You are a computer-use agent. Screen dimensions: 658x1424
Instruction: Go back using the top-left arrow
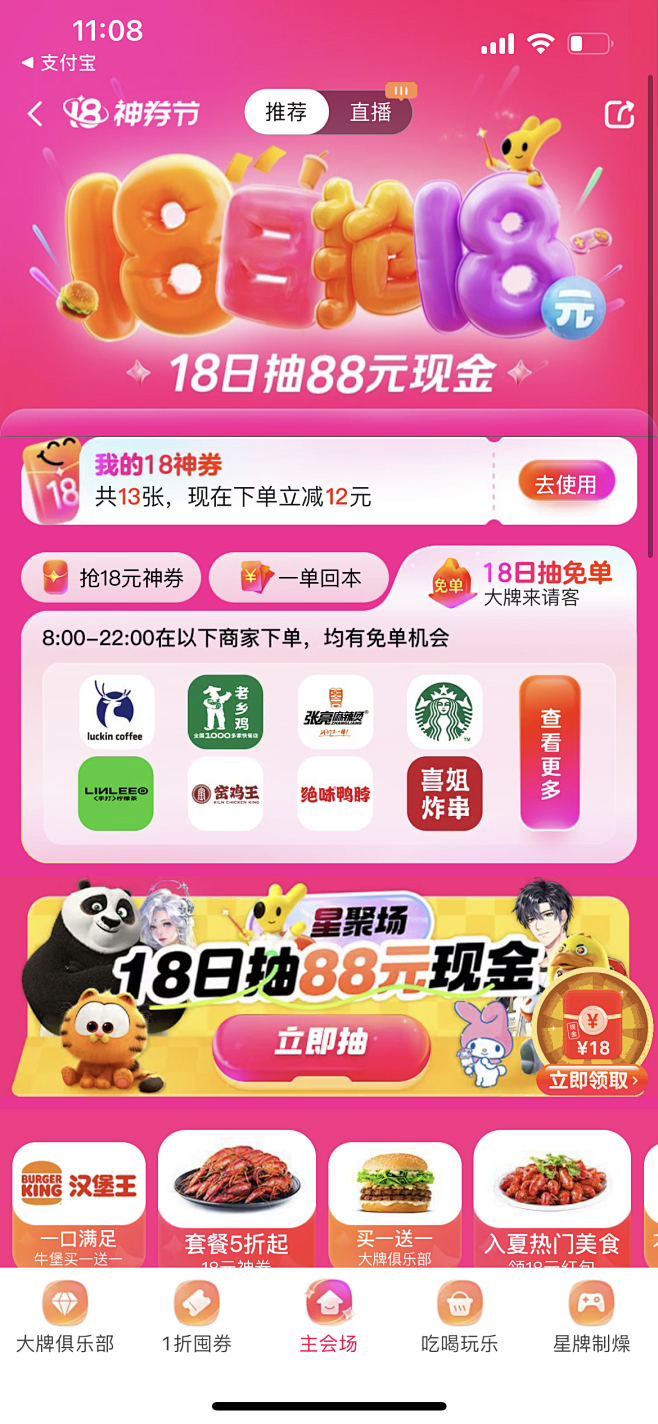35,113
